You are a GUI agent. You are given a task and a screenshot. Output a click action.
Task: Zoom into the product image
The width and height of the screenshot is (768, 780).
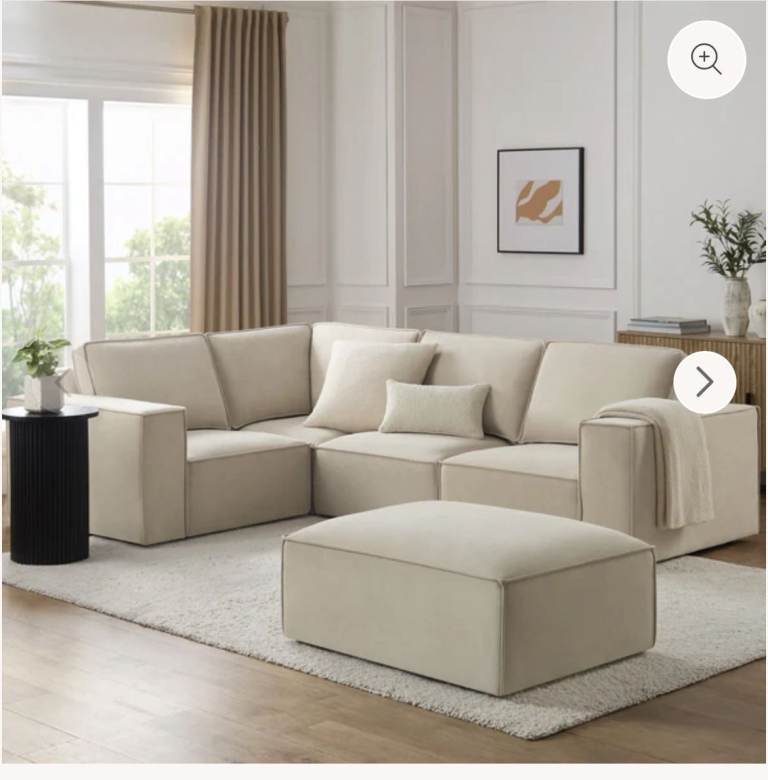[706, 59]
